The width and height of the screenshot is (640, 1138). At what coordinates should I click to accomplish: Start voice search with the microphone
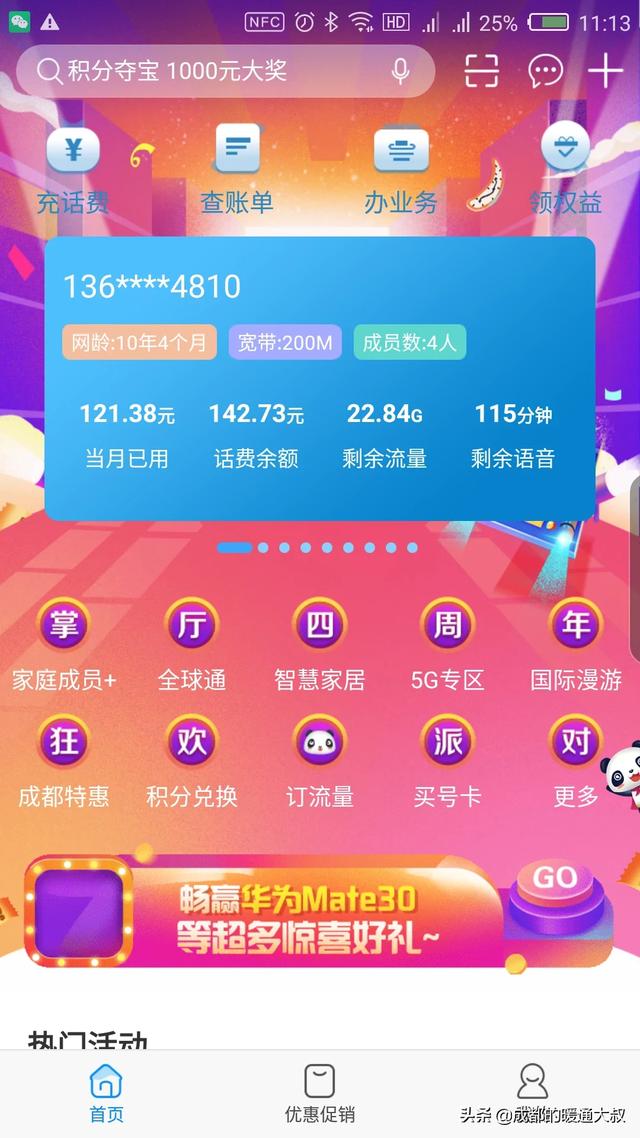(400, 71)
